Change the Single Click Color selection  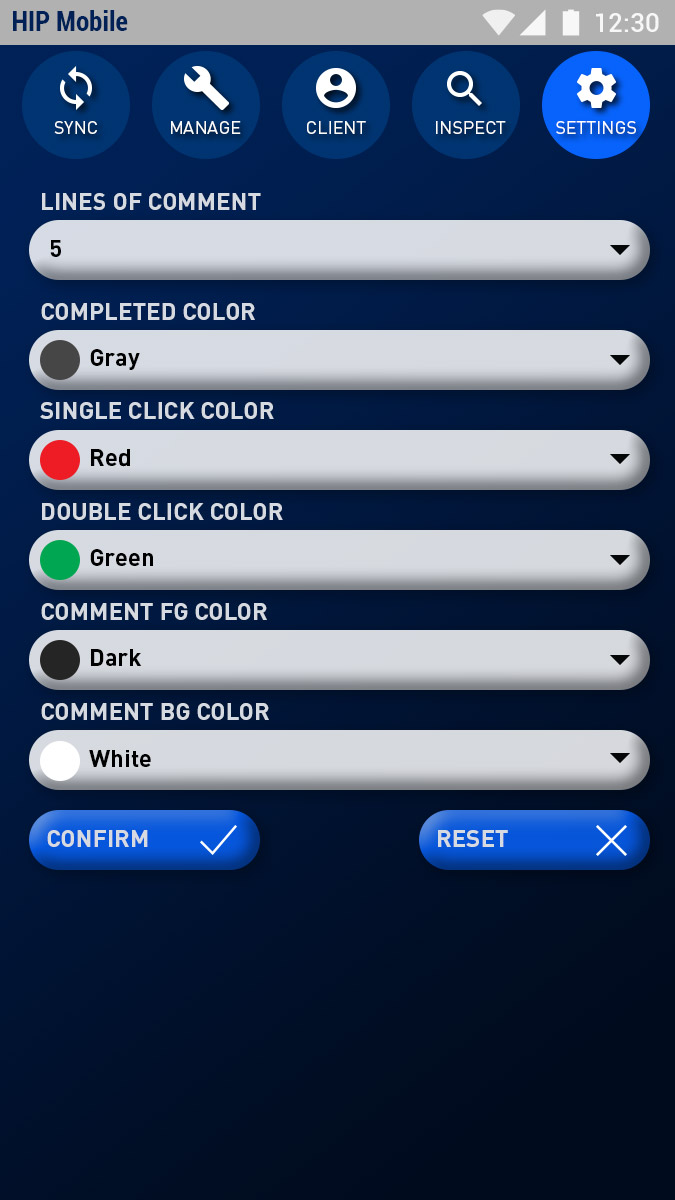click(339, 459)
